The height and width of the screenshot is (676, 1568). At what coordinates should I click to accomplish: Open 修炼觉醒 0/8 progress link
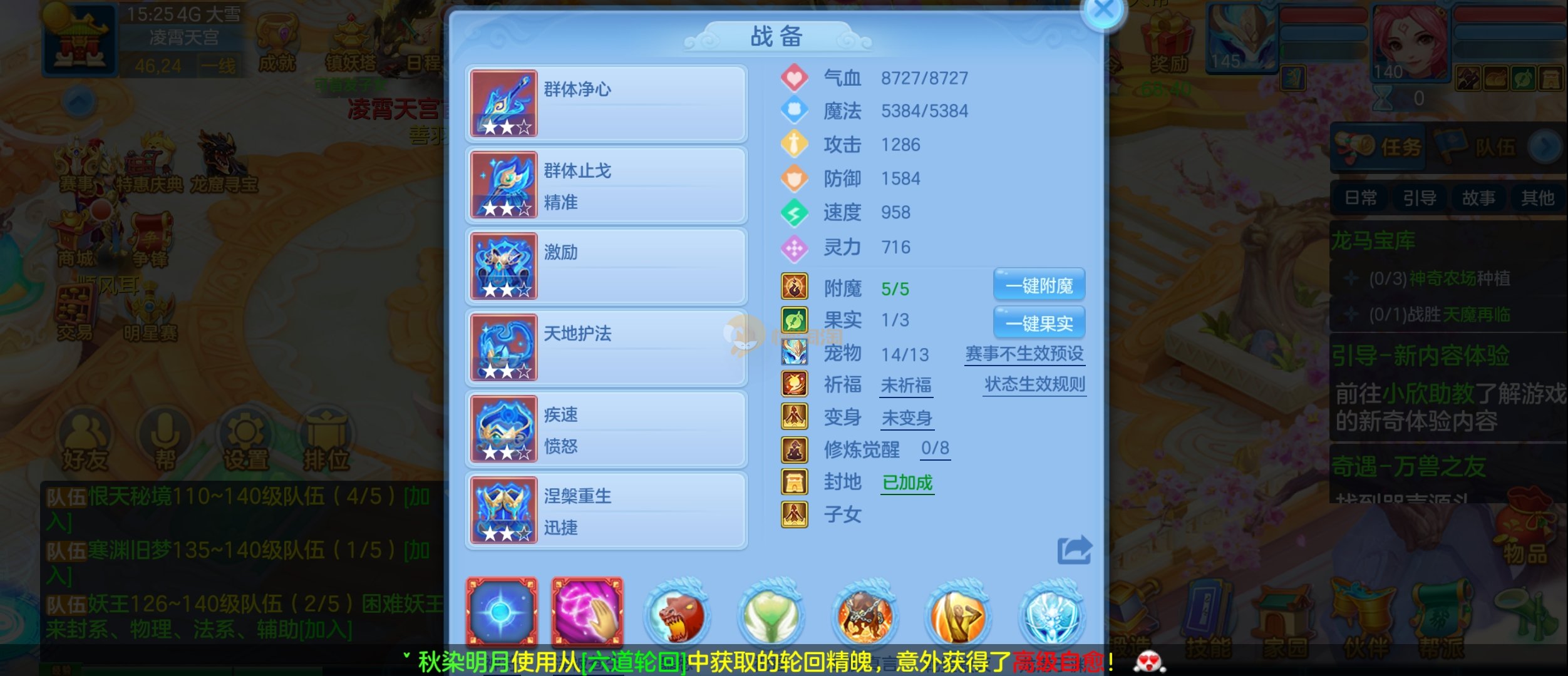935,449
